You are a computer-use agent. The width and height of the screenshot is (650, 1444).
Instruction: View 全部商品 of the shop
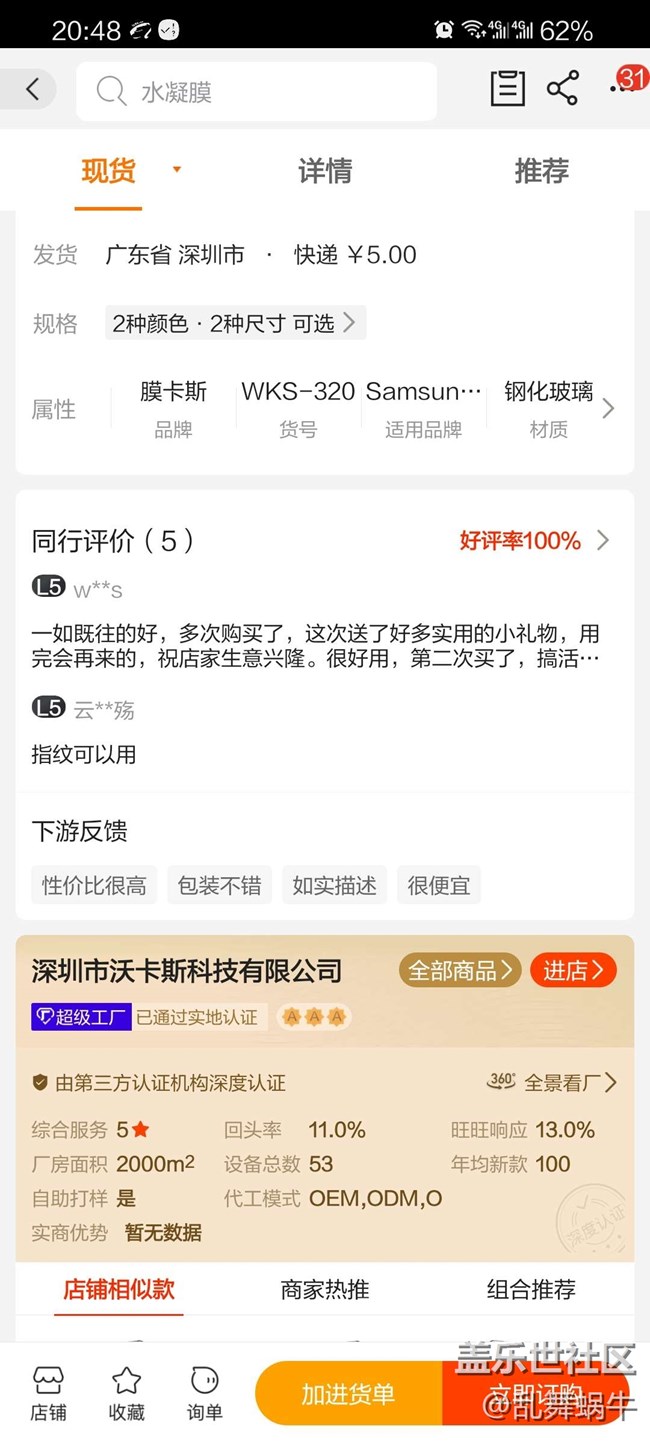[460, 970]
